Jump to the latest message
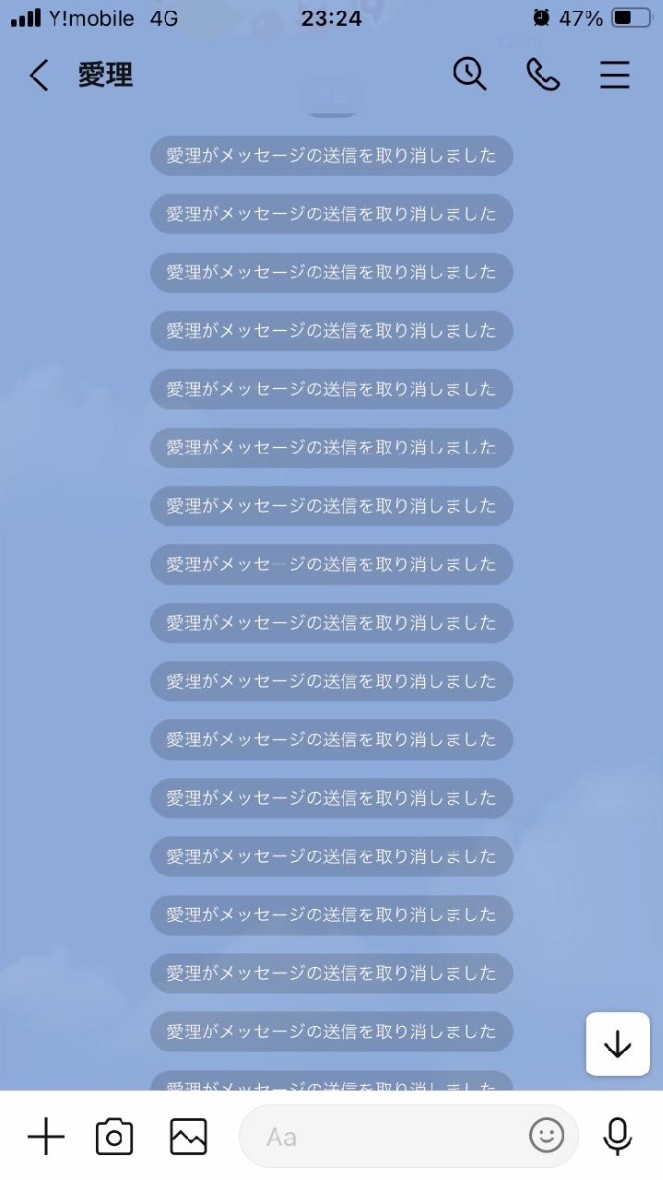The image size is (663, 1180). 617,1044
